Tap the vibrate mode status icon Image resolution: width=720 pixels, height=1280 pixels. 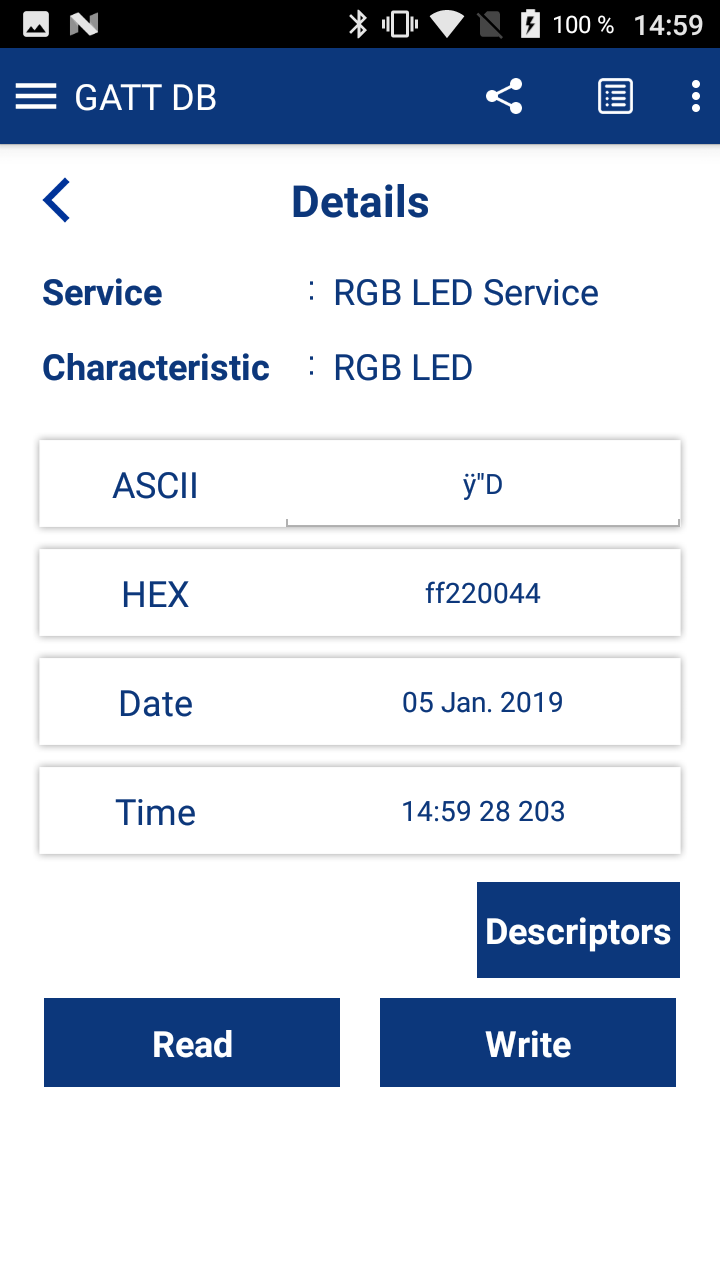[398, 22]
